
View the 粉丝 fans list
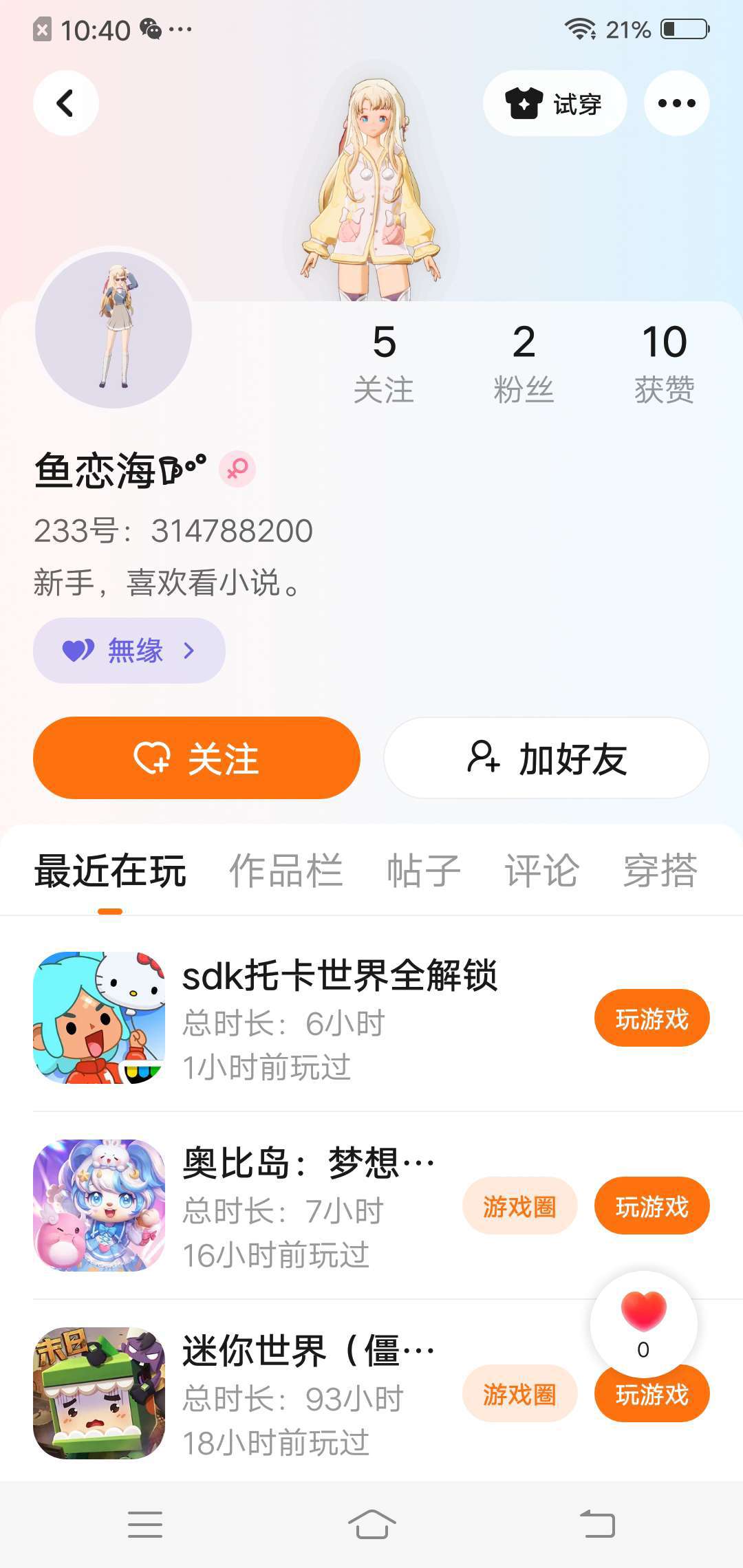[x=524, y=362]
